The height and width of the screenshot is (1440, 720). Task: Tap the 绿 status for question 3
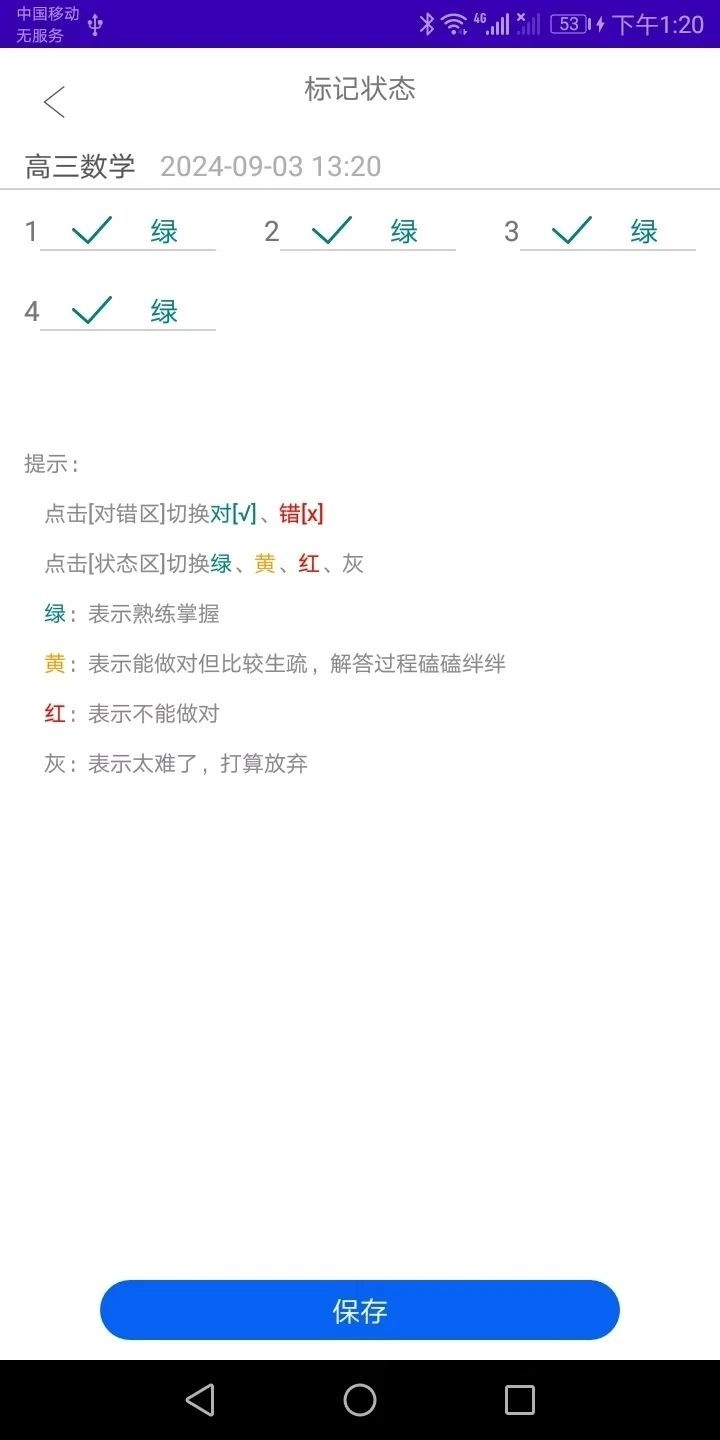(x=645, y=231)
